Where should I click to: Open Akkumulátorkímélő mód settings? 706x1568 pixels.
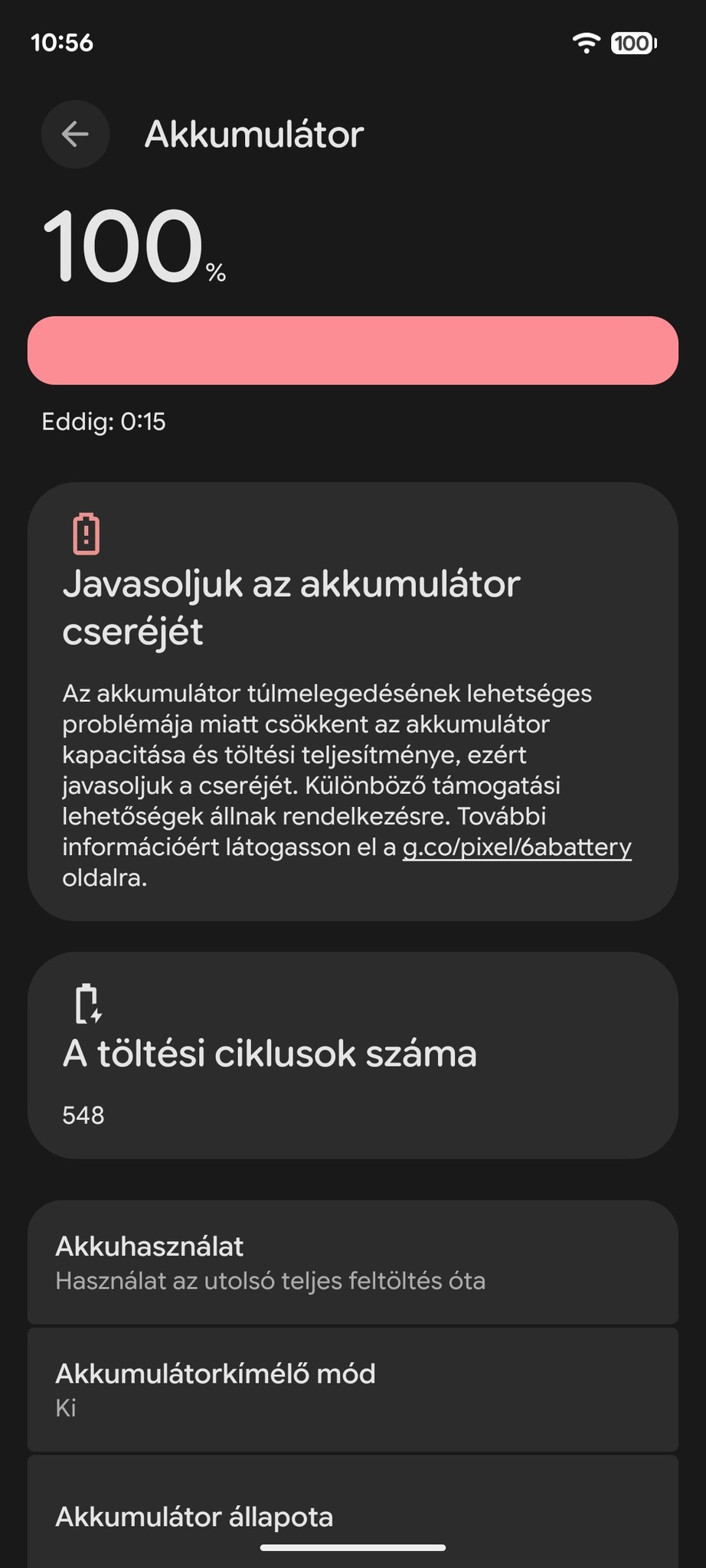[352, 1389]
